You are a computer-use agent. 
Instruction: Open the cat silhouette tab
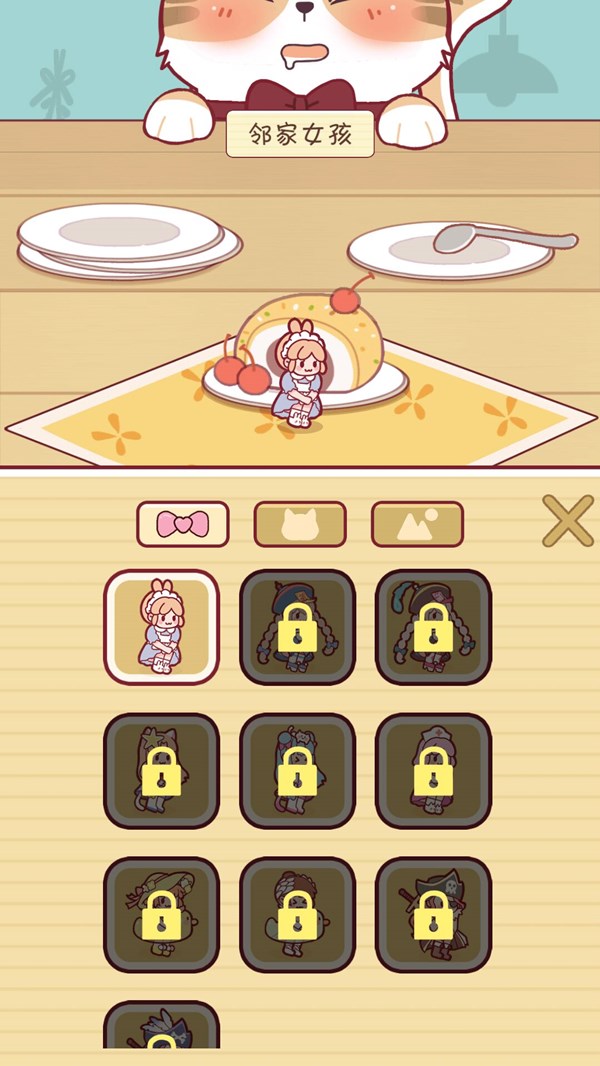[300, 524]
